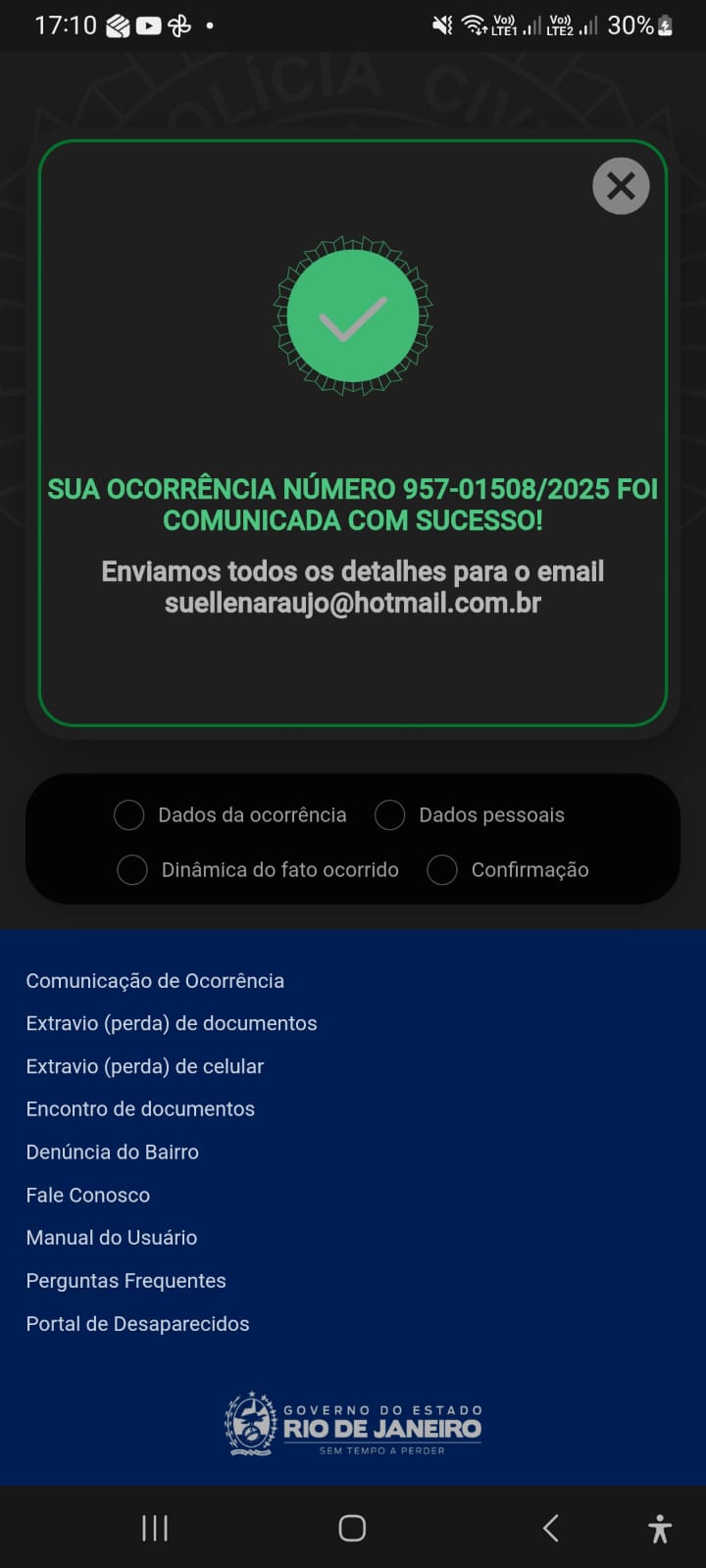The height and width of the screenshot is (1568, 706).
Task: Open Portal de Desaparecidos
Action: click(x=138, y=1324)
